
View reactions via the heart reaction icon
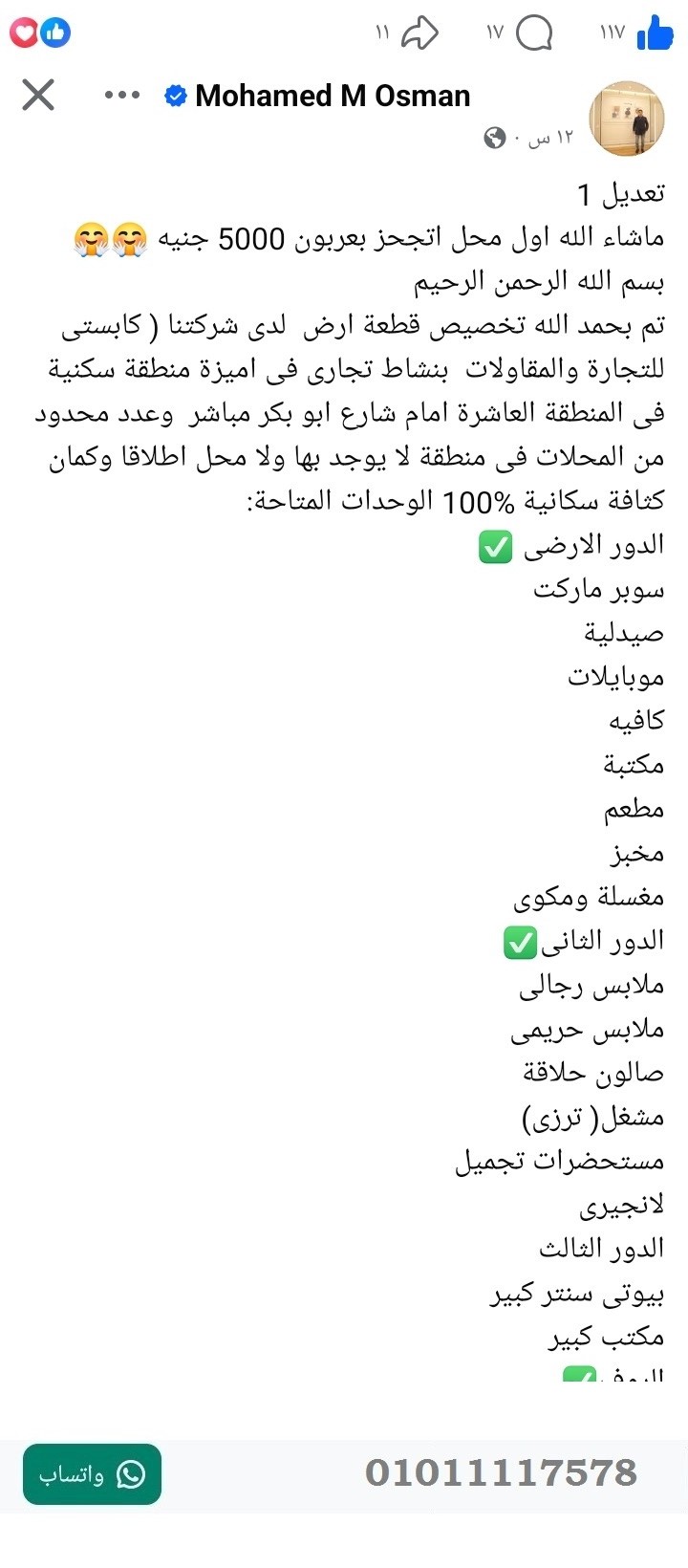pos(23,31)
